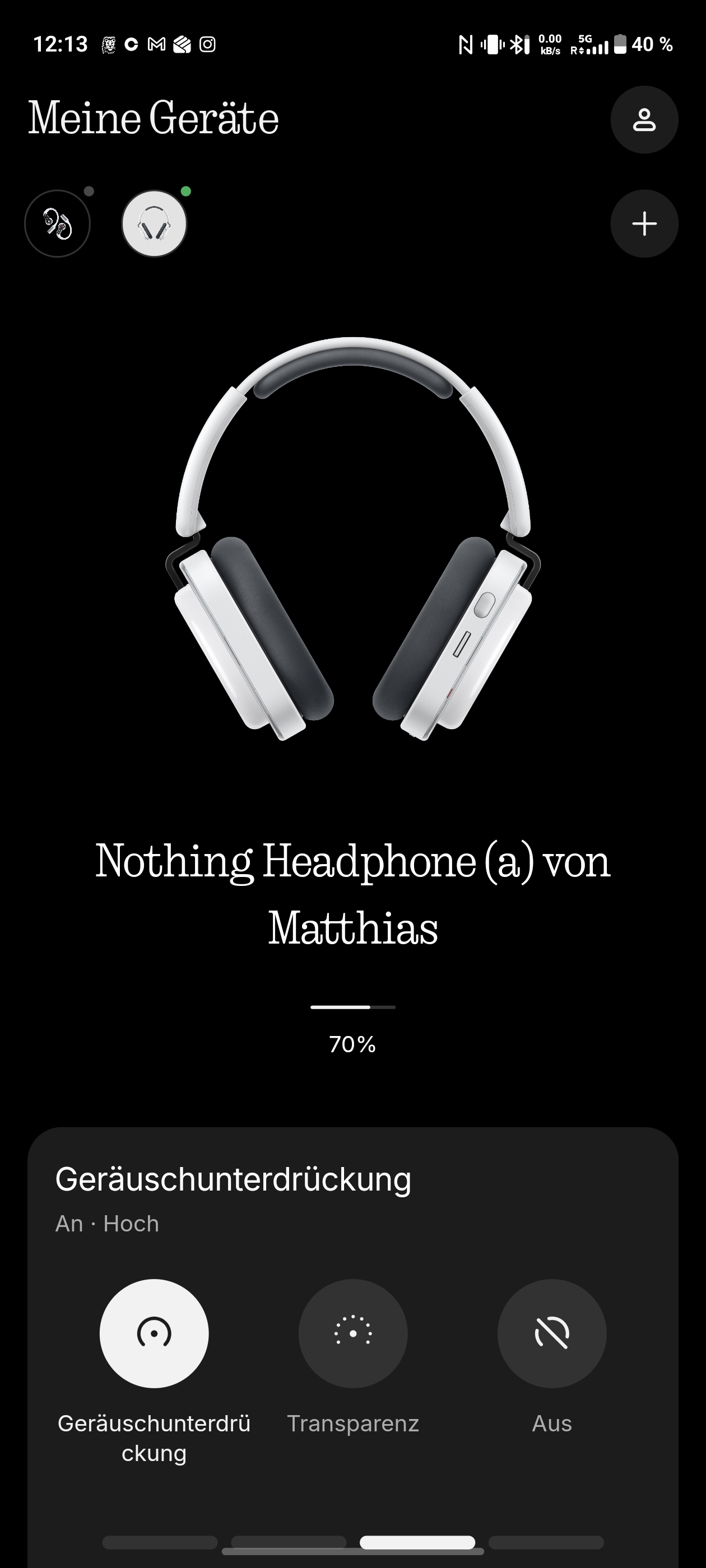706x1568 pixels.
Task: Enable Geräuschunterdrückung mode
Action: 154,1333
